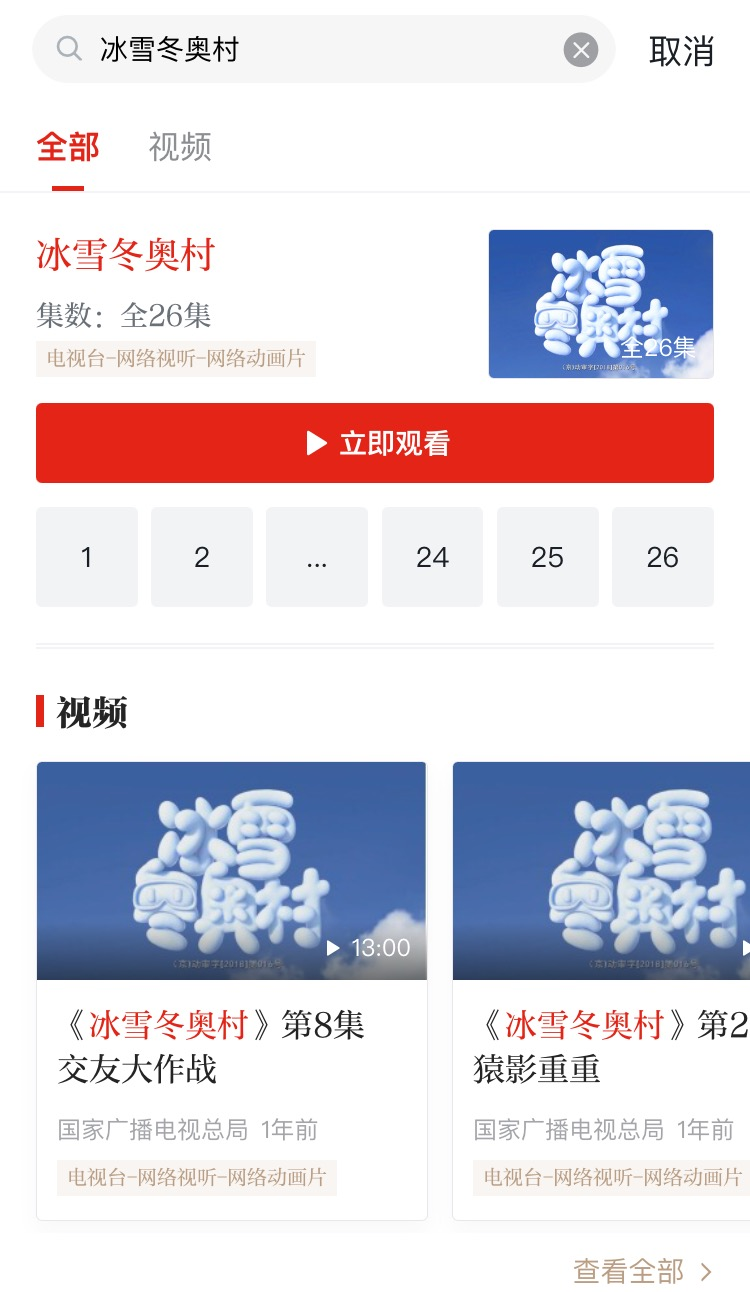Viewport: 750px width, 1292px height.
Task: Tap 取消 to cancel the search
Action: tap(681, 51)
